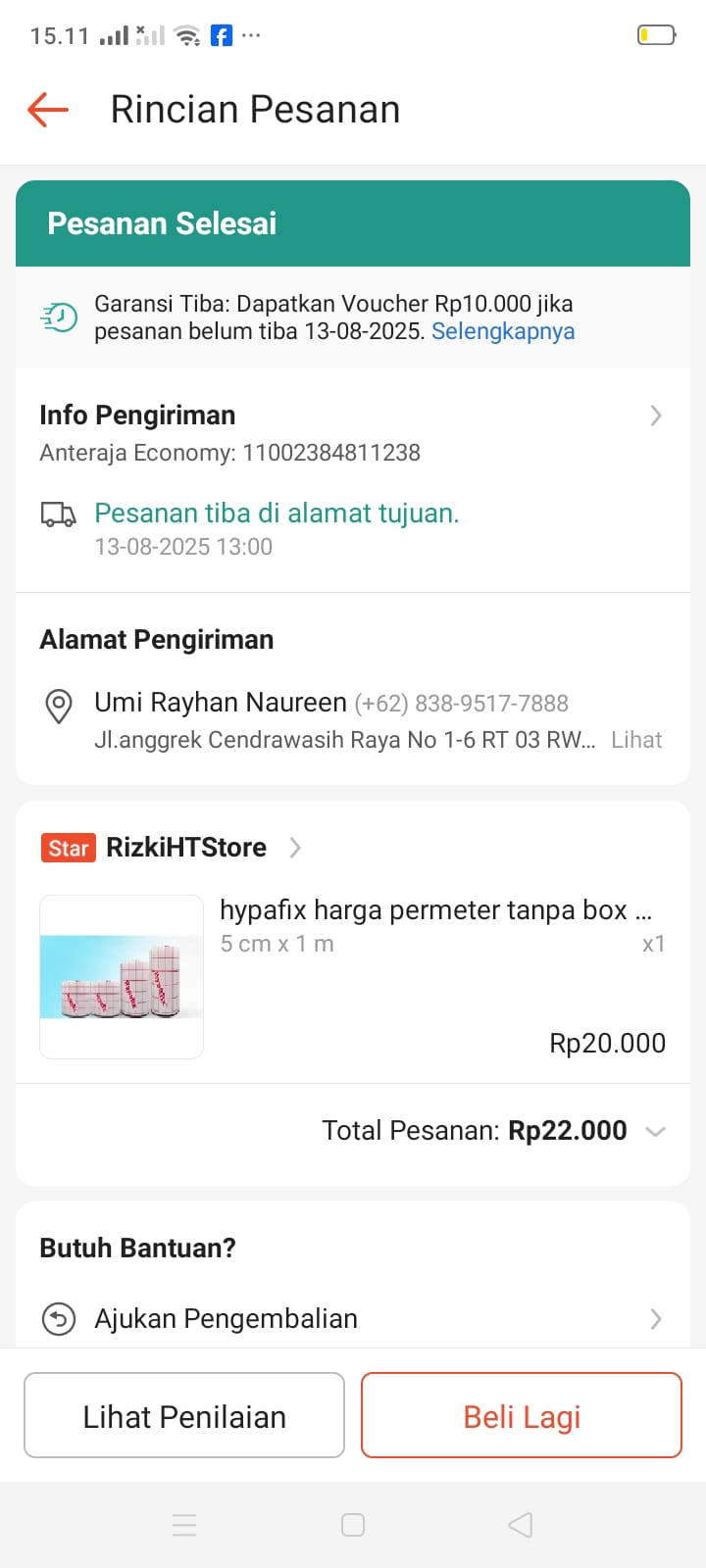Viewport: 706px width, 1568px height.
Task: Open the system recent apps menu
Action: click(x=184, y=1525)
